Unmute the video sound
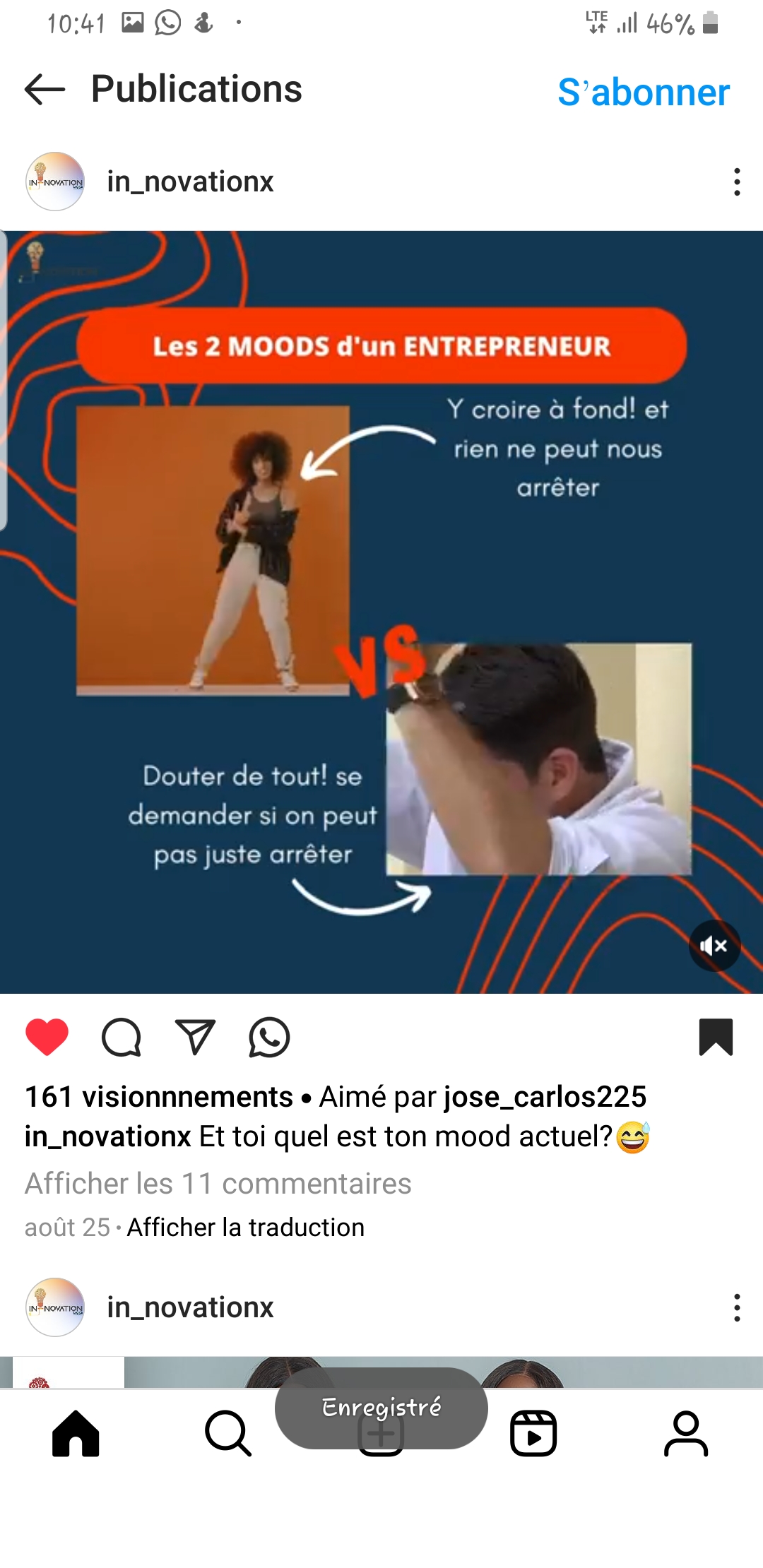The width and height of the screenshot is (763, 1568). coord(714,945)
